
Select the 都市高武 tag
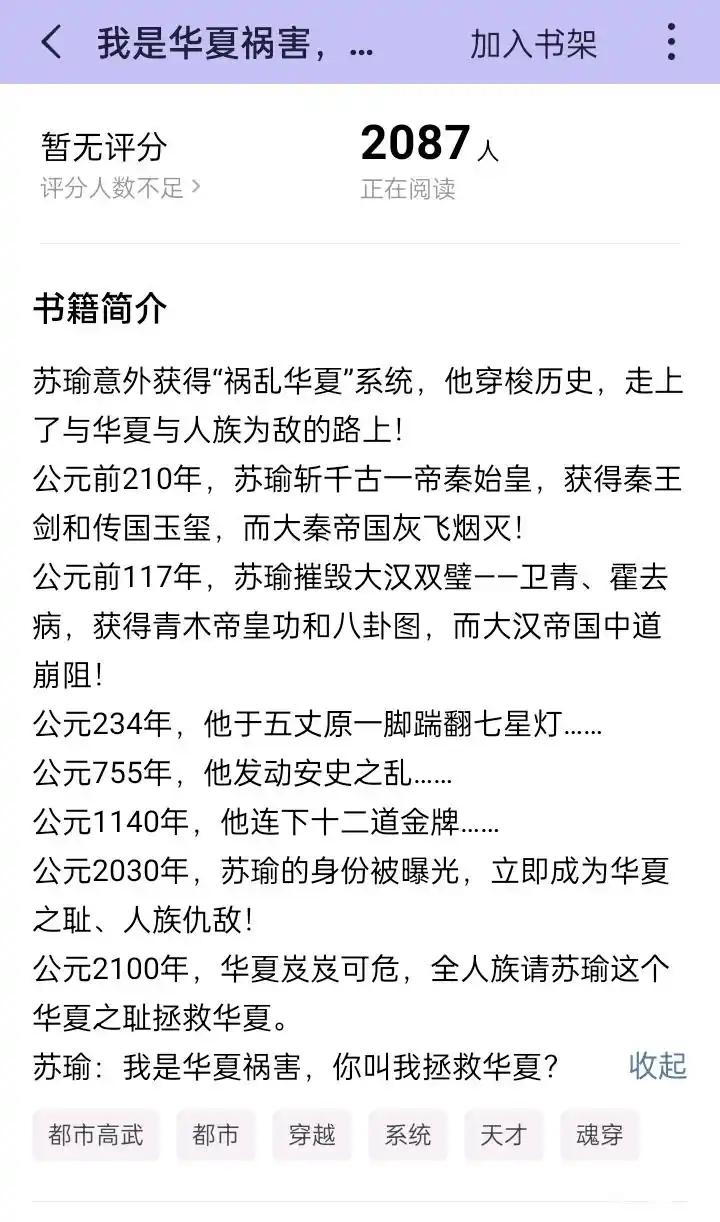point(96,1135)
